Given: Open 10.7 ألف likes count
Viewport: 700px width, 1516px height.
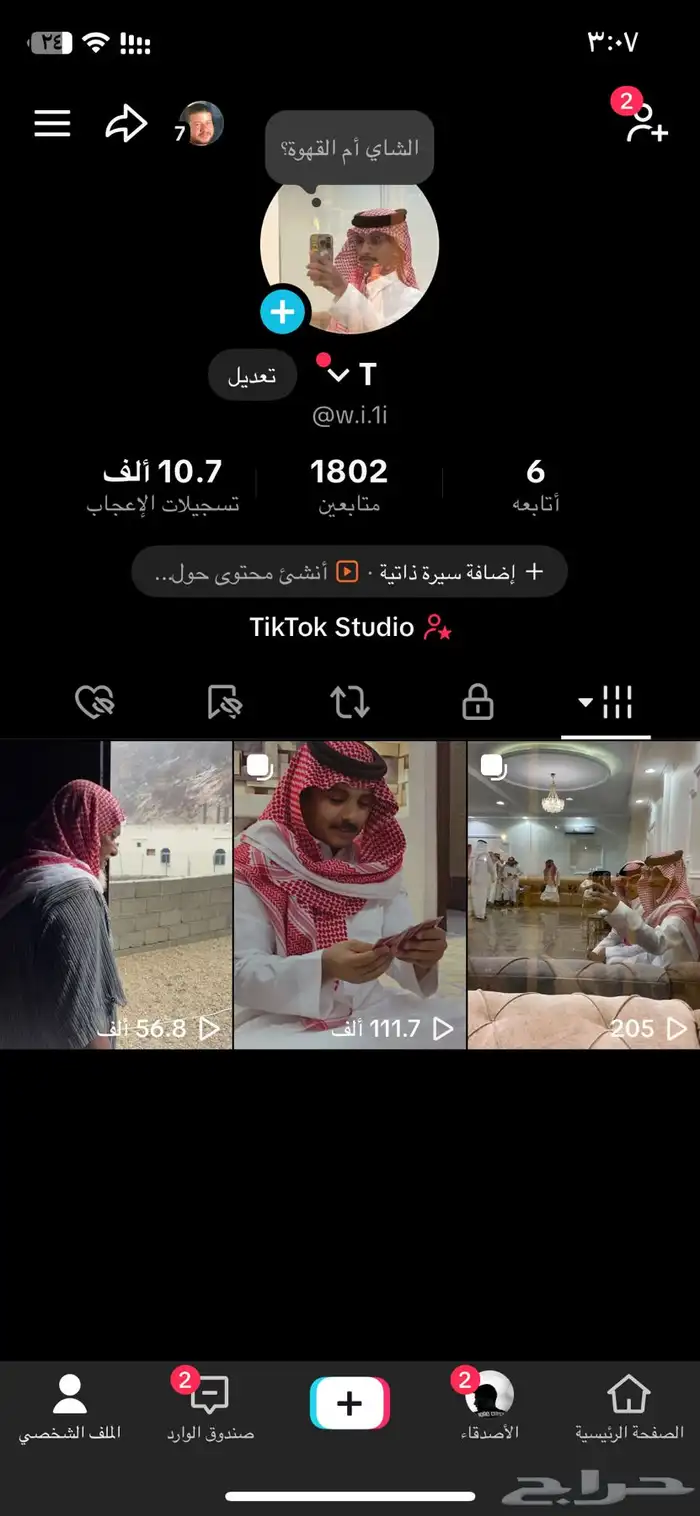Looking at the screenshot, I should [162, 484].
